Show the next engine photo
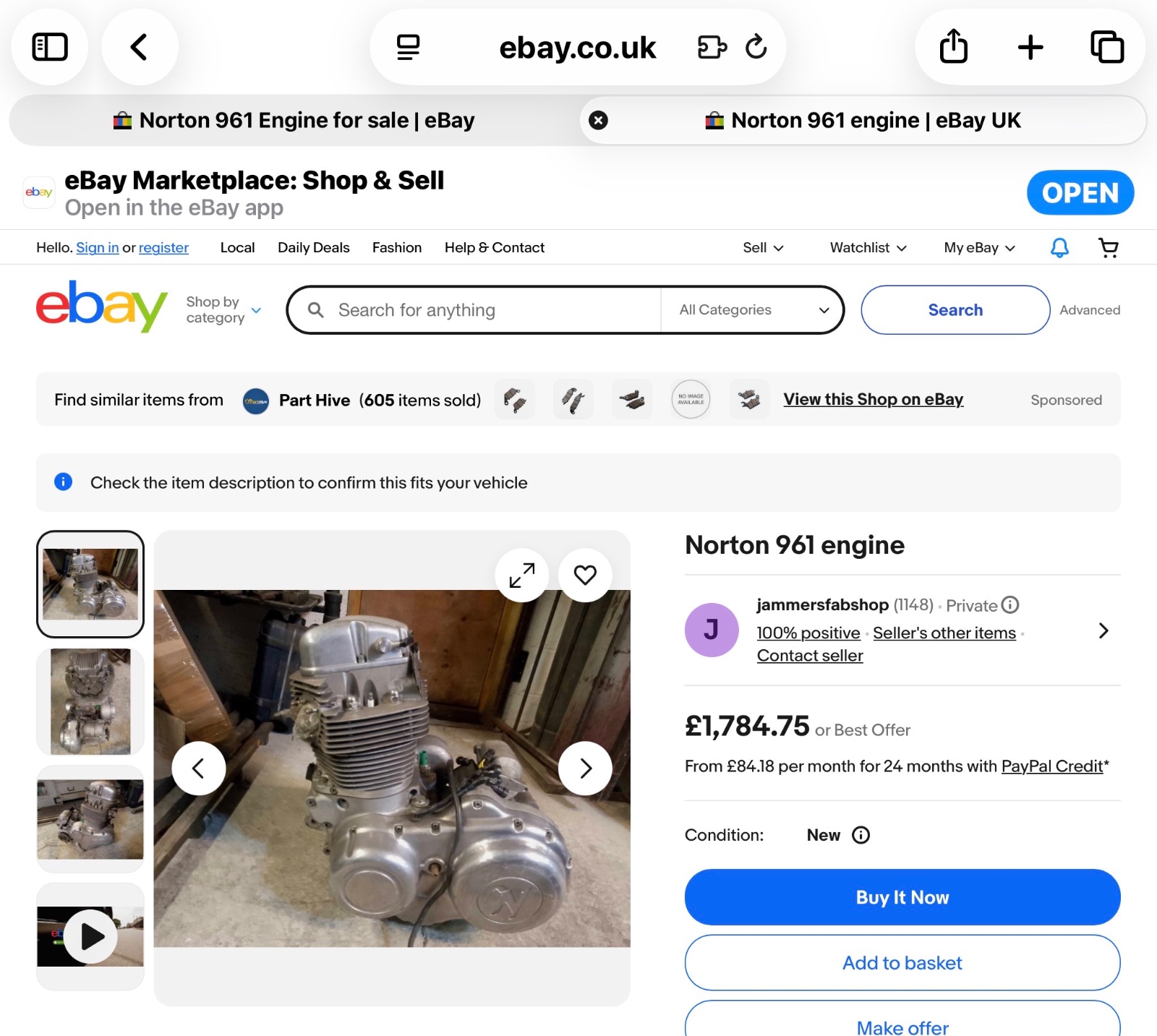The height and width of the screenshot is (1036, 1157). point(585,769)
